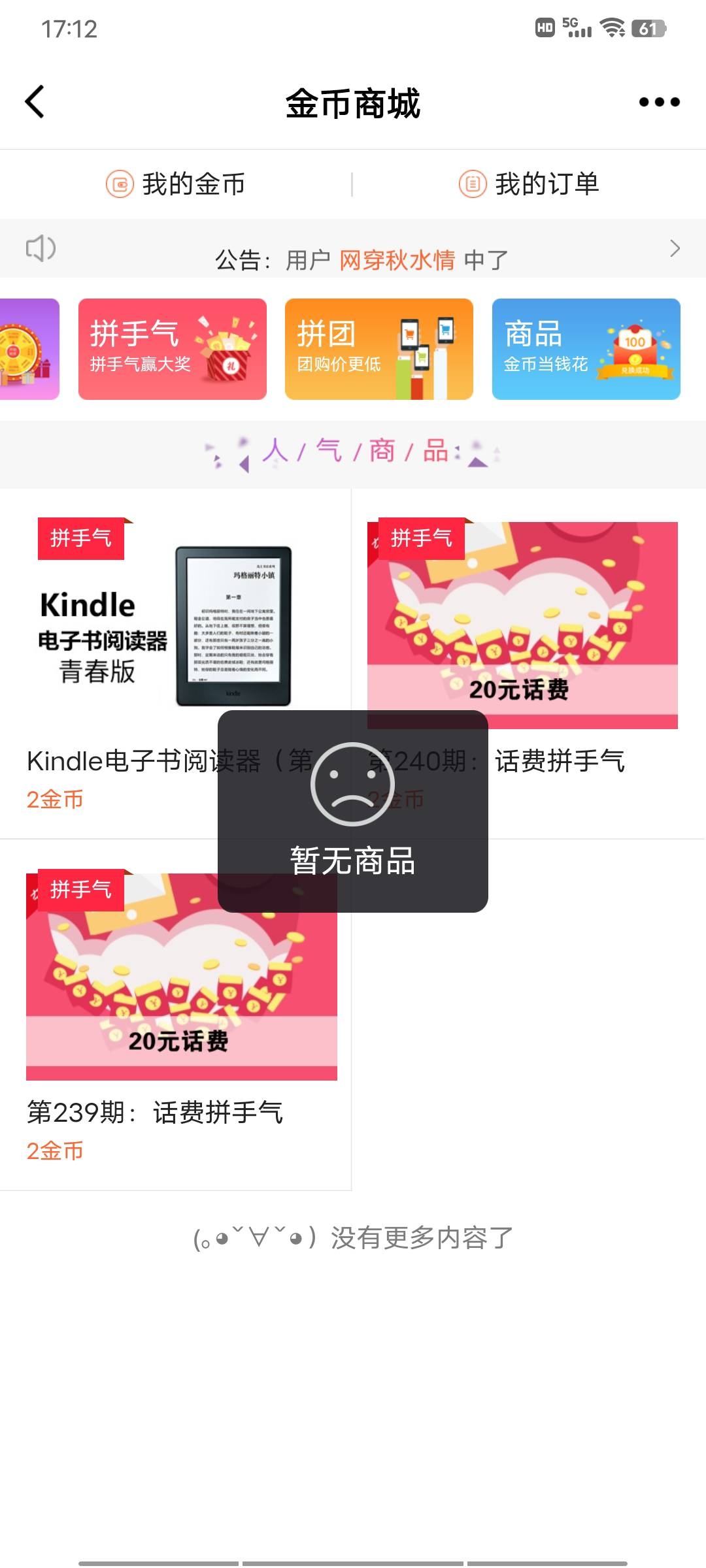Go back from 金币商城 page

click(35, 102)
